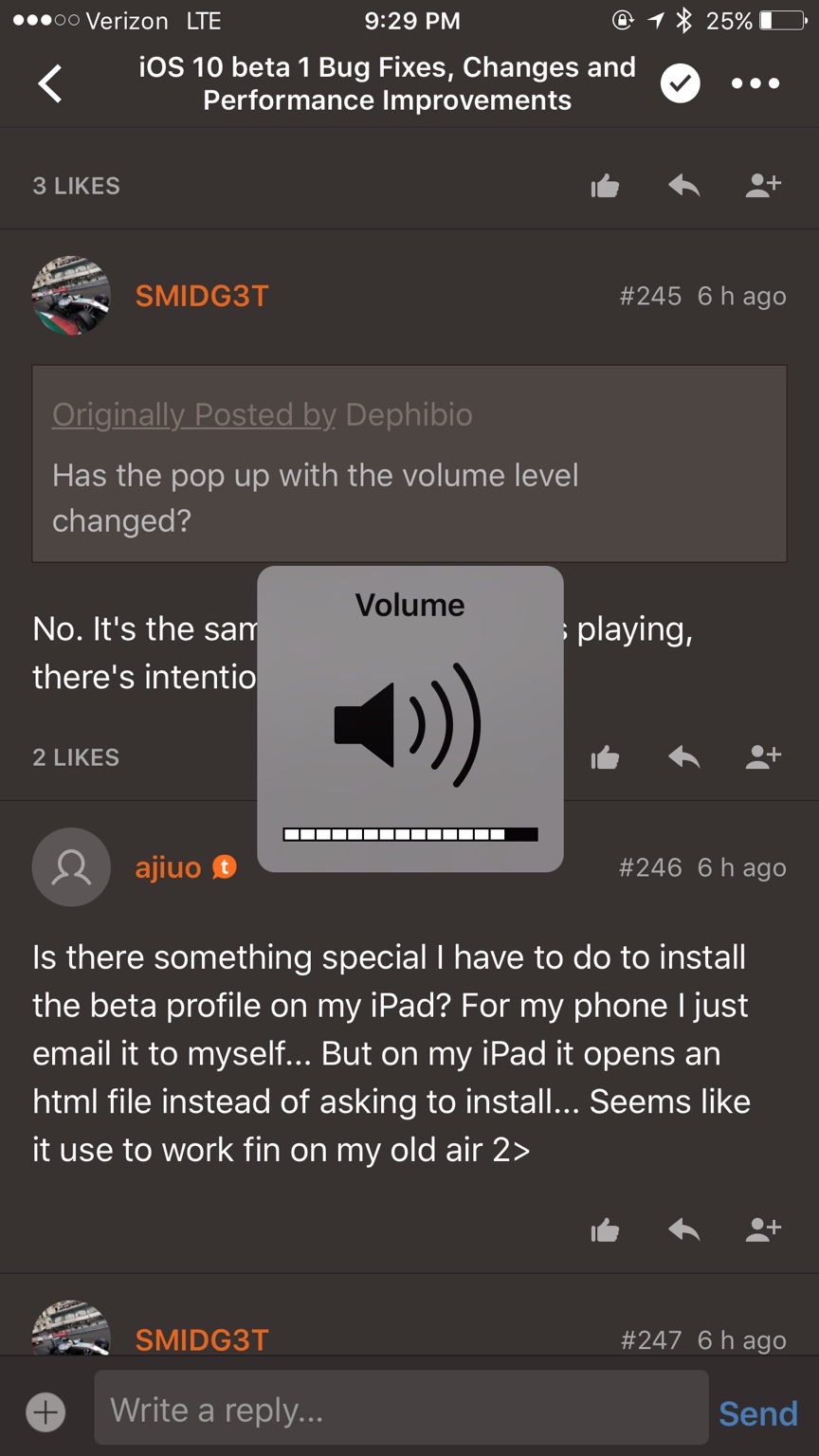This screenshot has height=1456, width=819.
Task: Reply to SMIDG3T's post #245
Action: click(683, 757)
